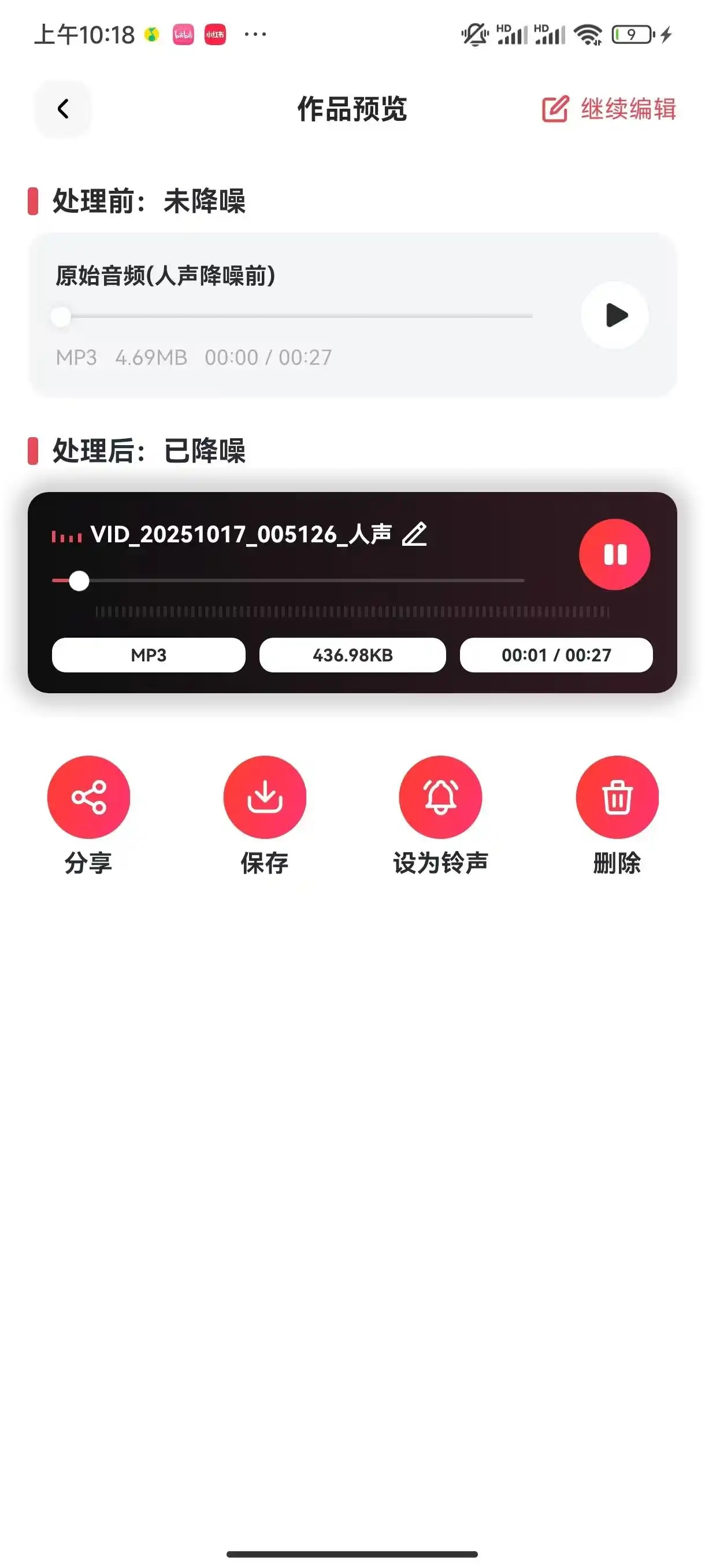Play the original audio 原始音频

point(614,316)
